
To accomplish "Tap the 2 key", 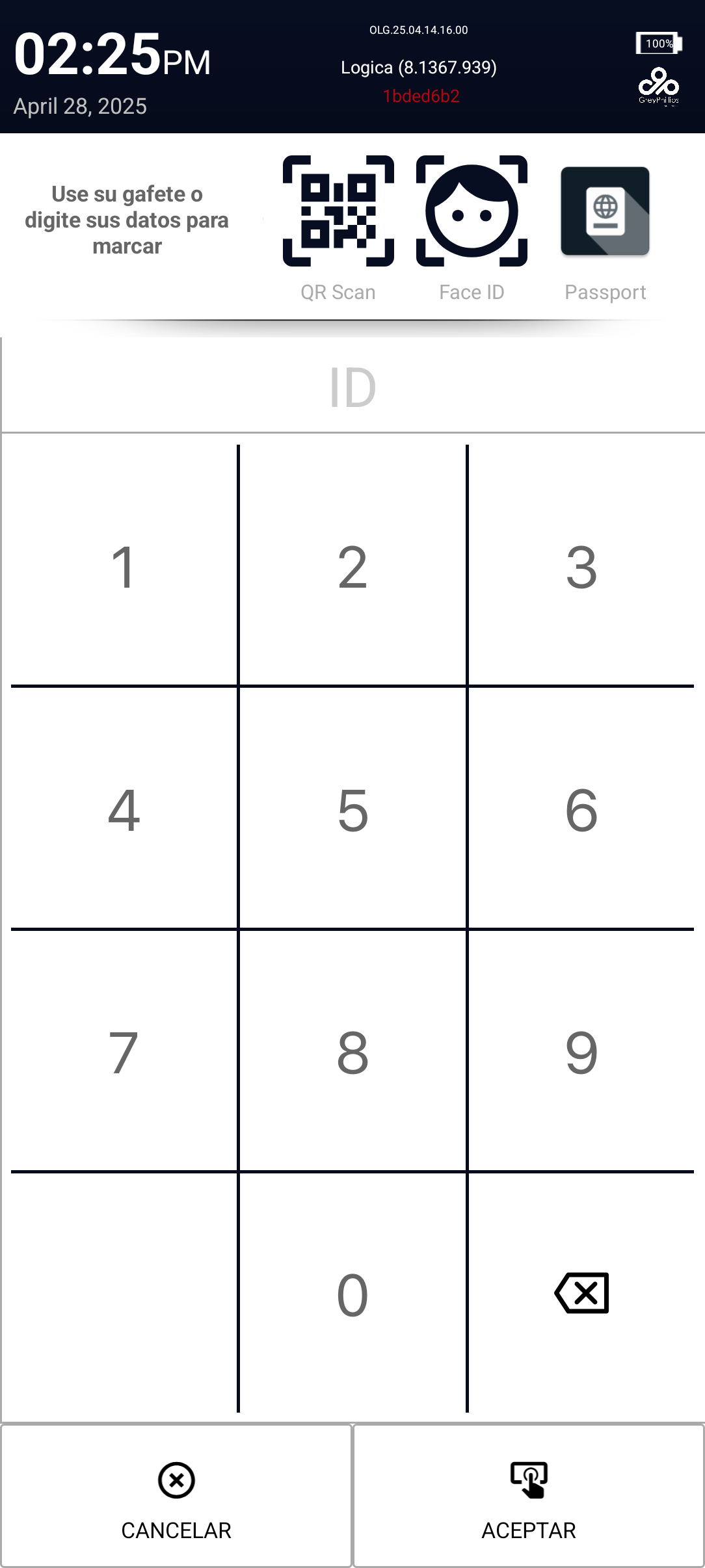I will click(352, 566).
